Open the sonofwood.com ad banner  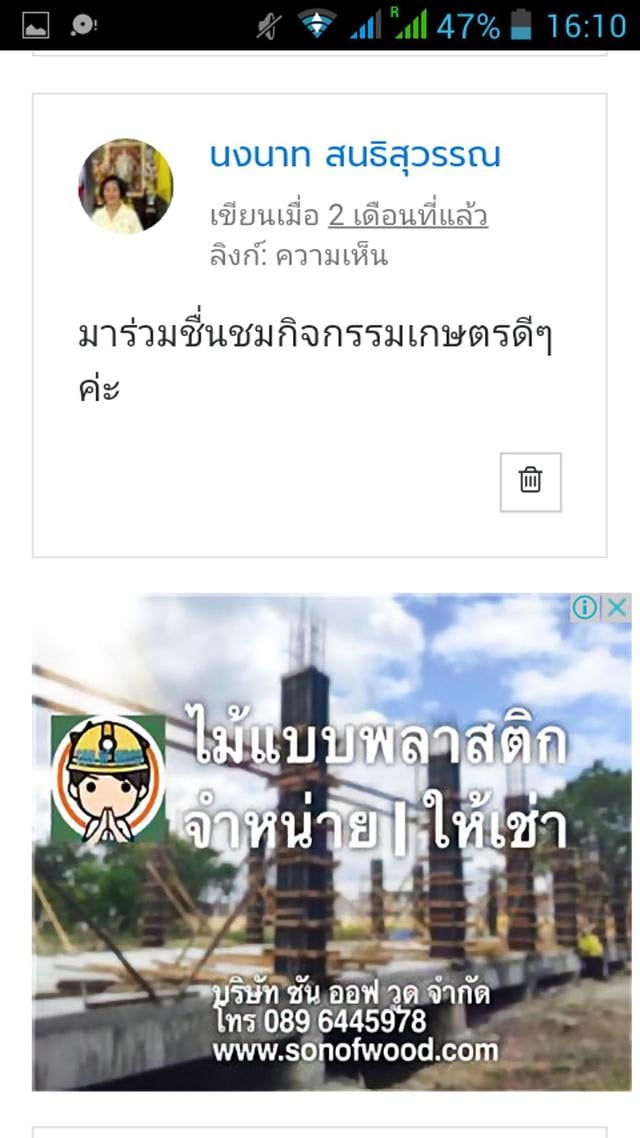pos(330,860)
